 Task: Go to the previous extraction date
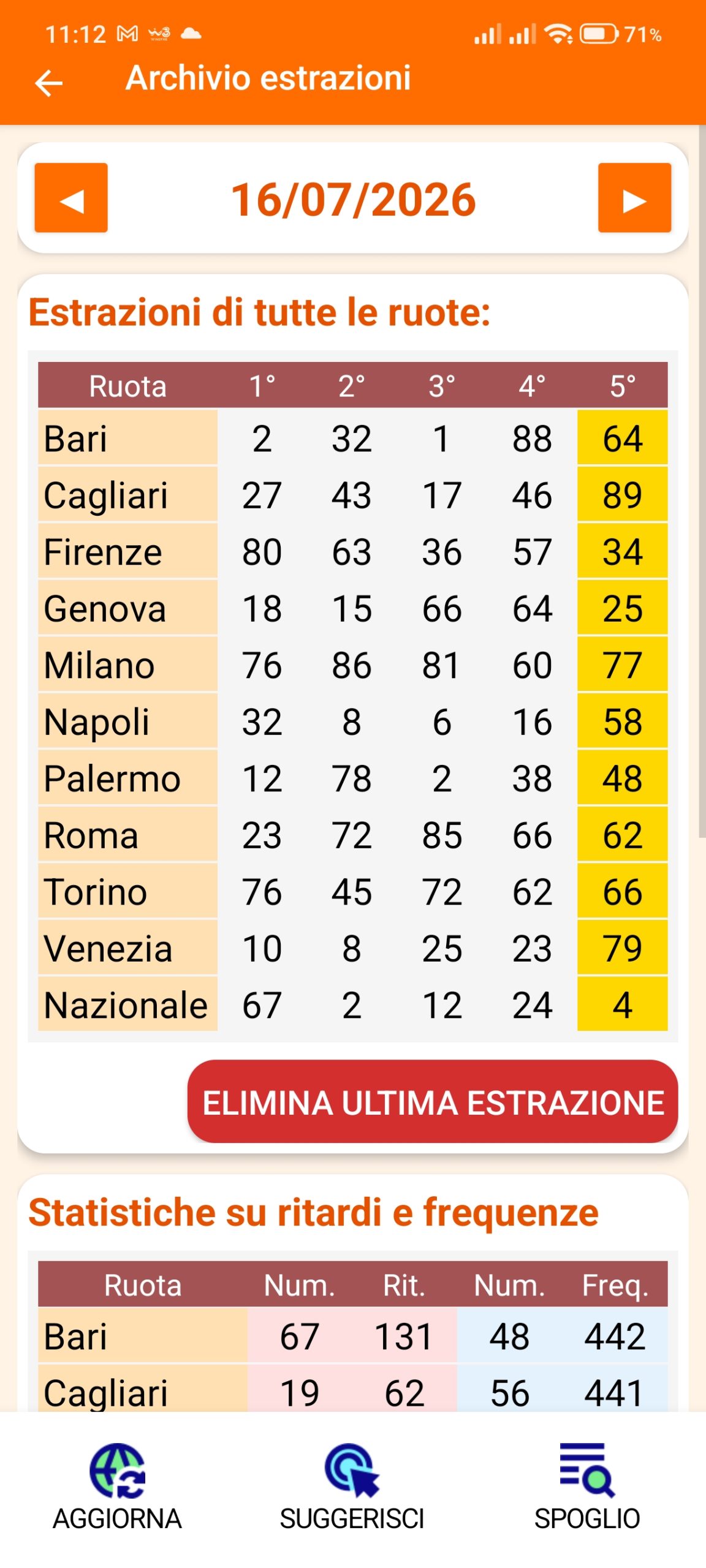pyautogui.click(x=71, y=198)
